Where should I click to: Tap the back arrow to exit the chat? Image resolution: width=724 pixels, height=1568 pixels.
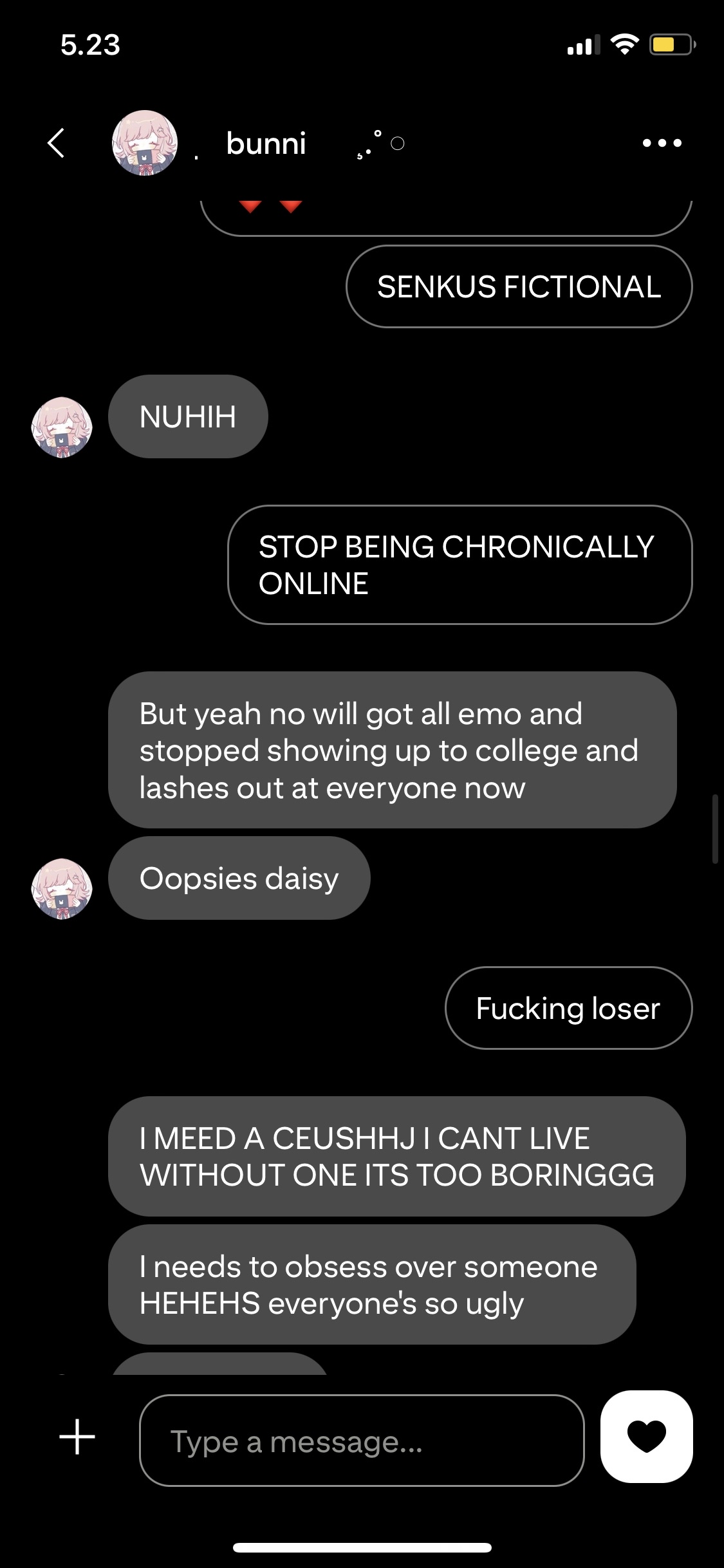pyautogui.click(x=57, y=143)
